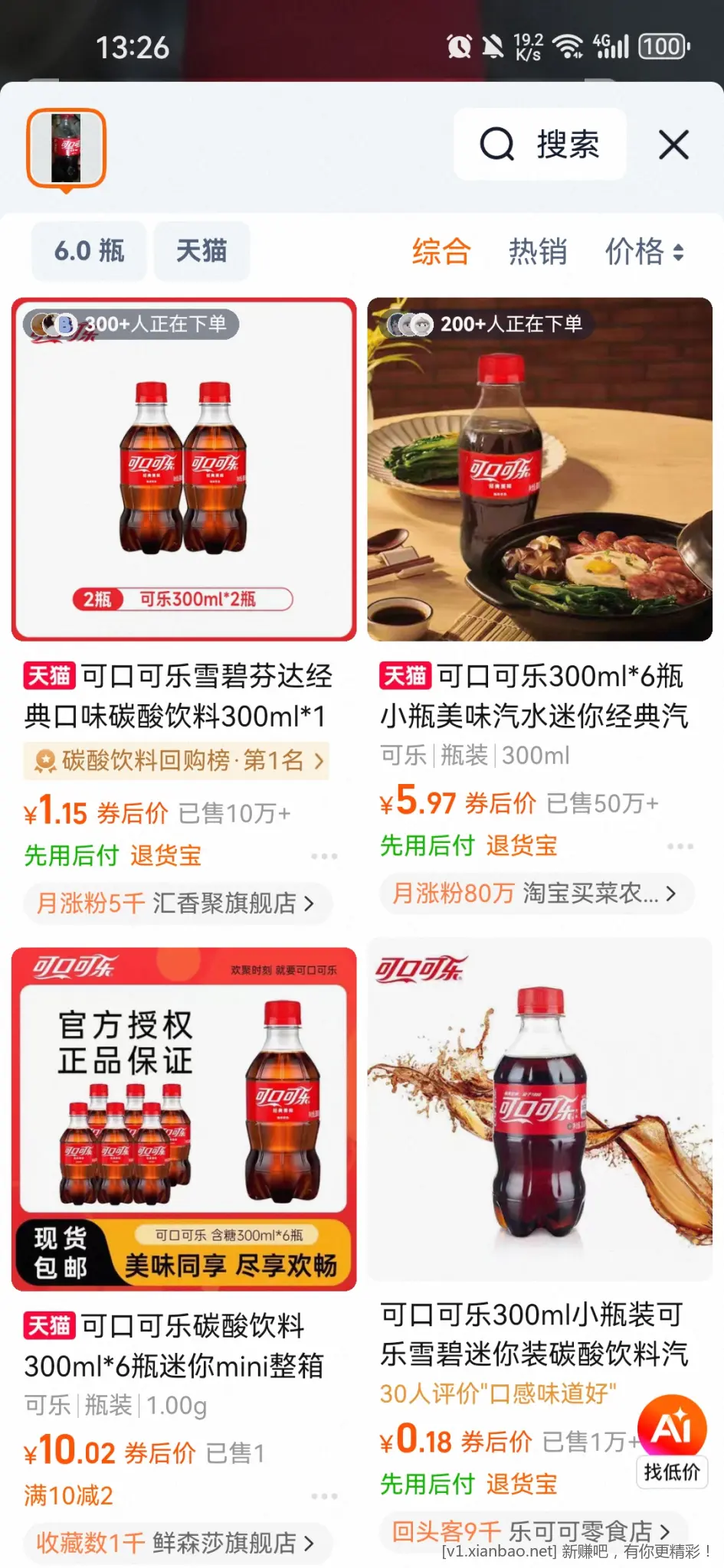Toggle the 6.0瓶 filter chip
Screen dimensions: 724x1568
pyautogui.click(x=88, y=251)
